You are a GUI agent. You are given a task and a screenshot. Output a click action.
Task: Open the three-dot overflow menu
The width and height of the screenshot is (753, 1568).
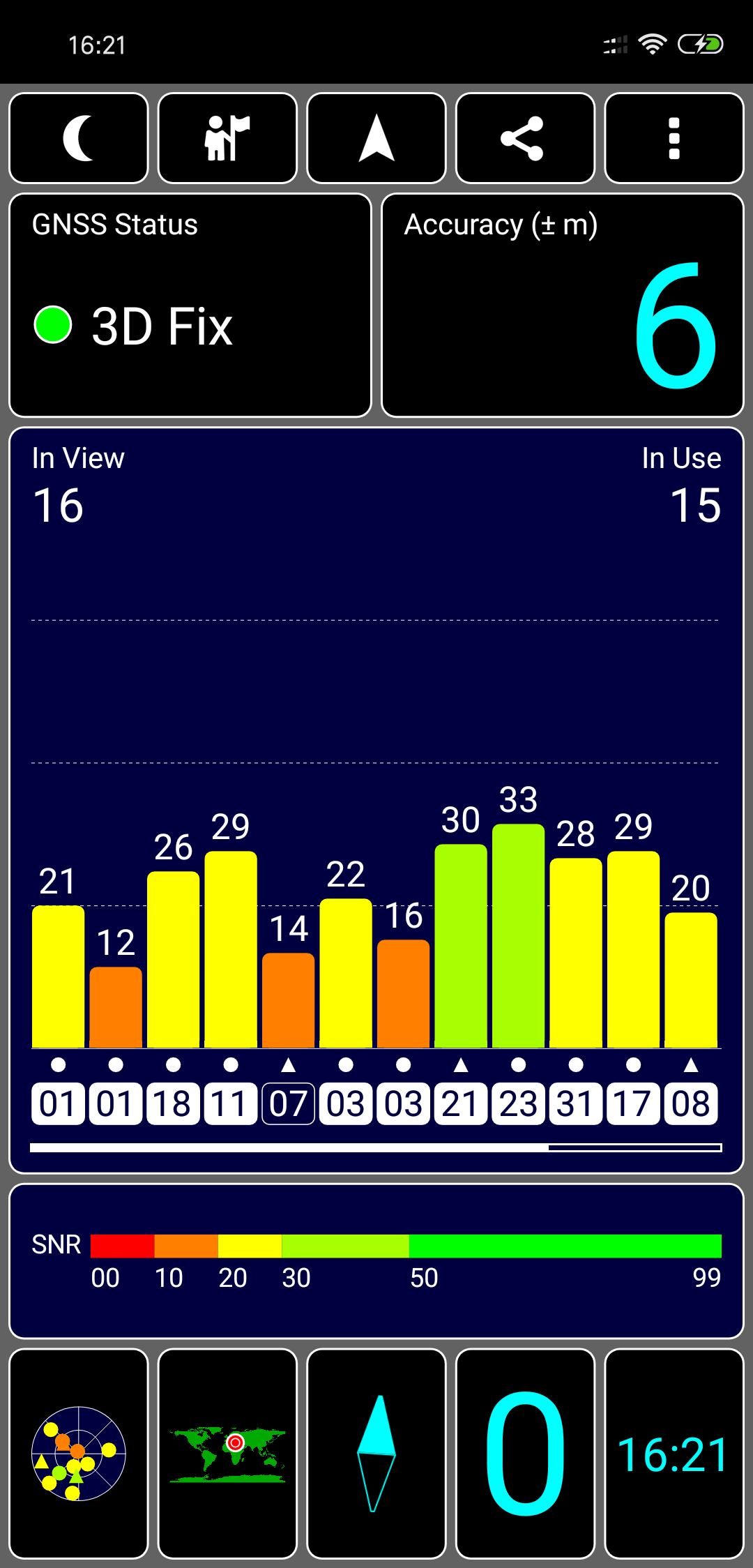(x=674, y=138)
